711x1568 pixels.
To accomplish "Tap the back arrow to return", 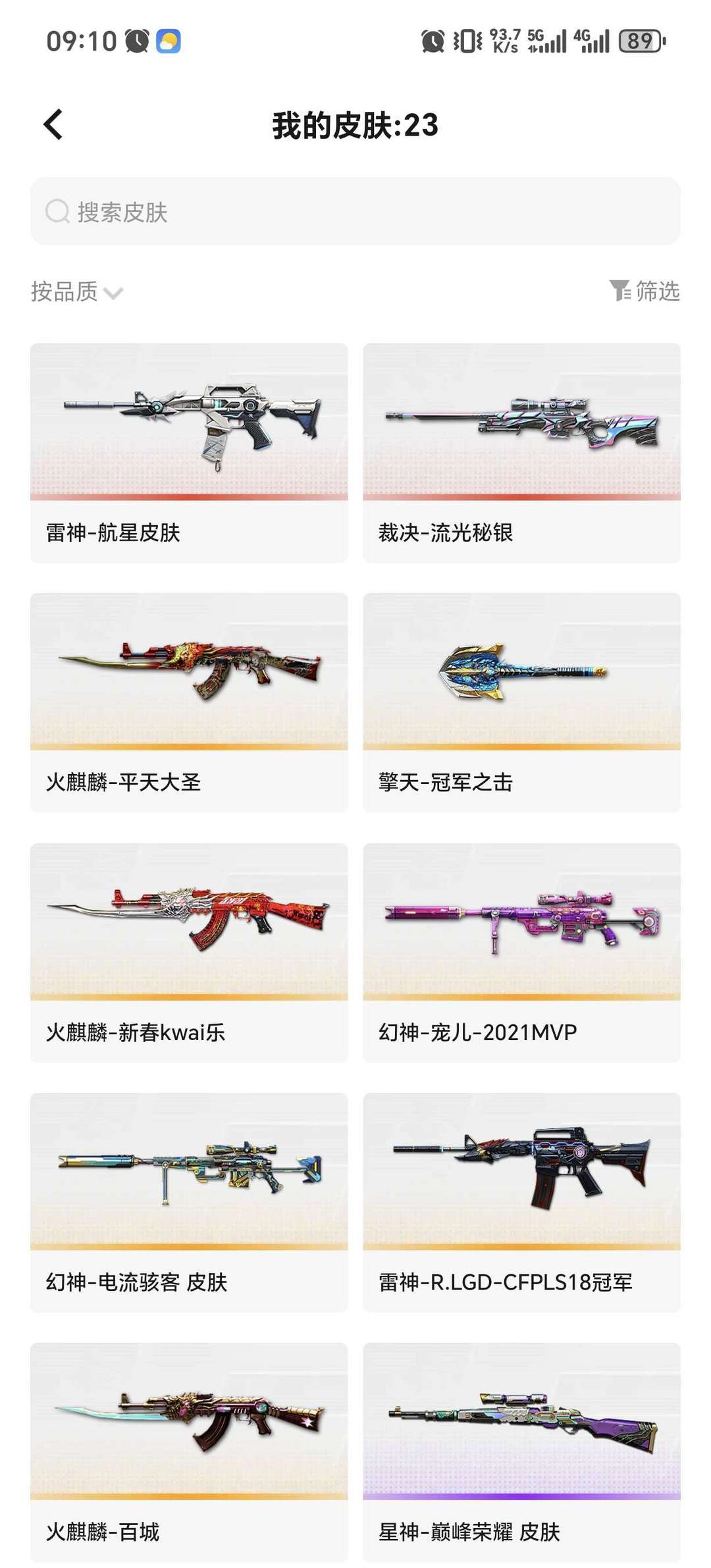I will (54, 125).
